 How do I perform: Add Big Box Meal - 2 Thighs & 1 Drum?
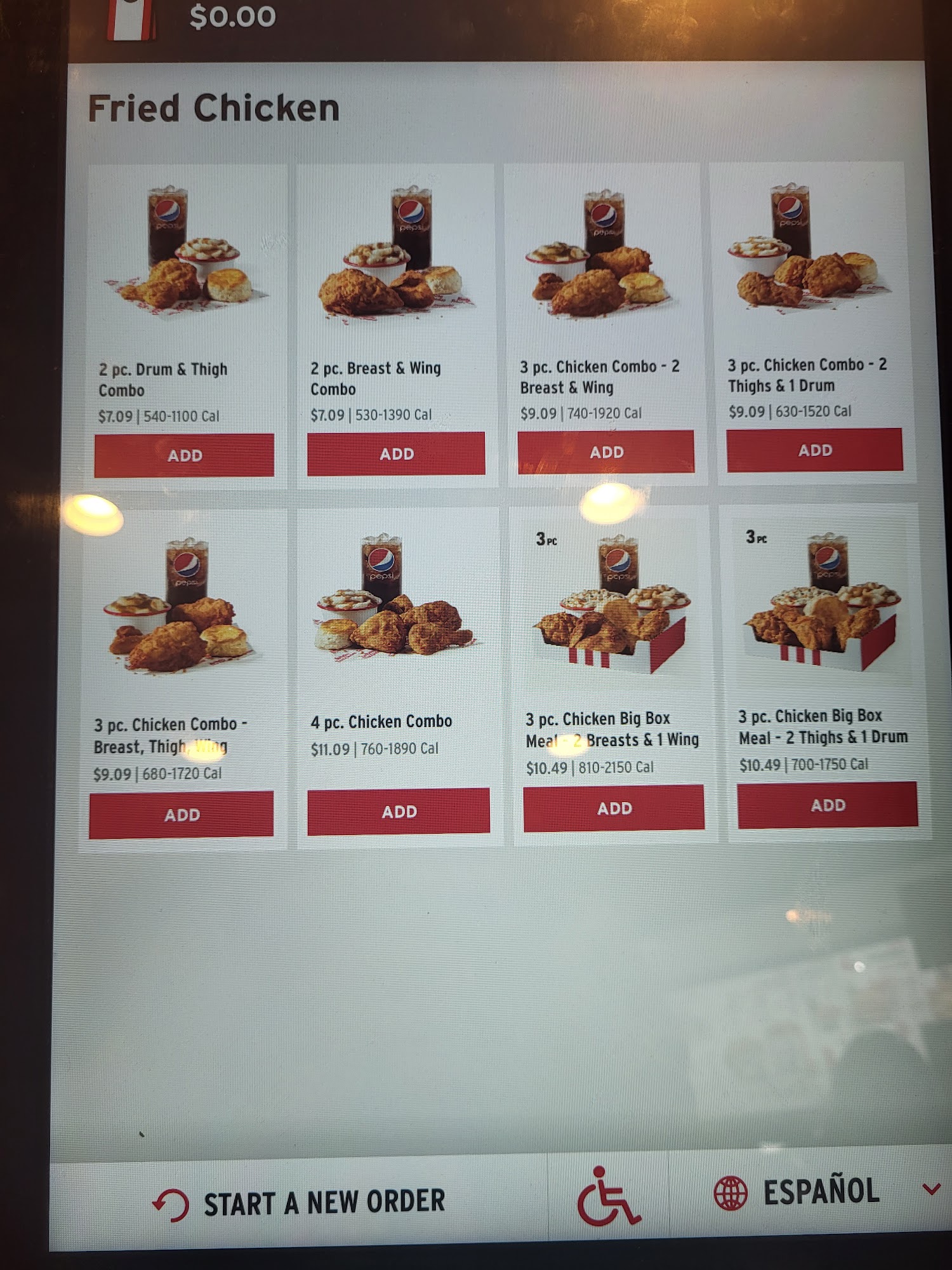[x=828, y=805]
